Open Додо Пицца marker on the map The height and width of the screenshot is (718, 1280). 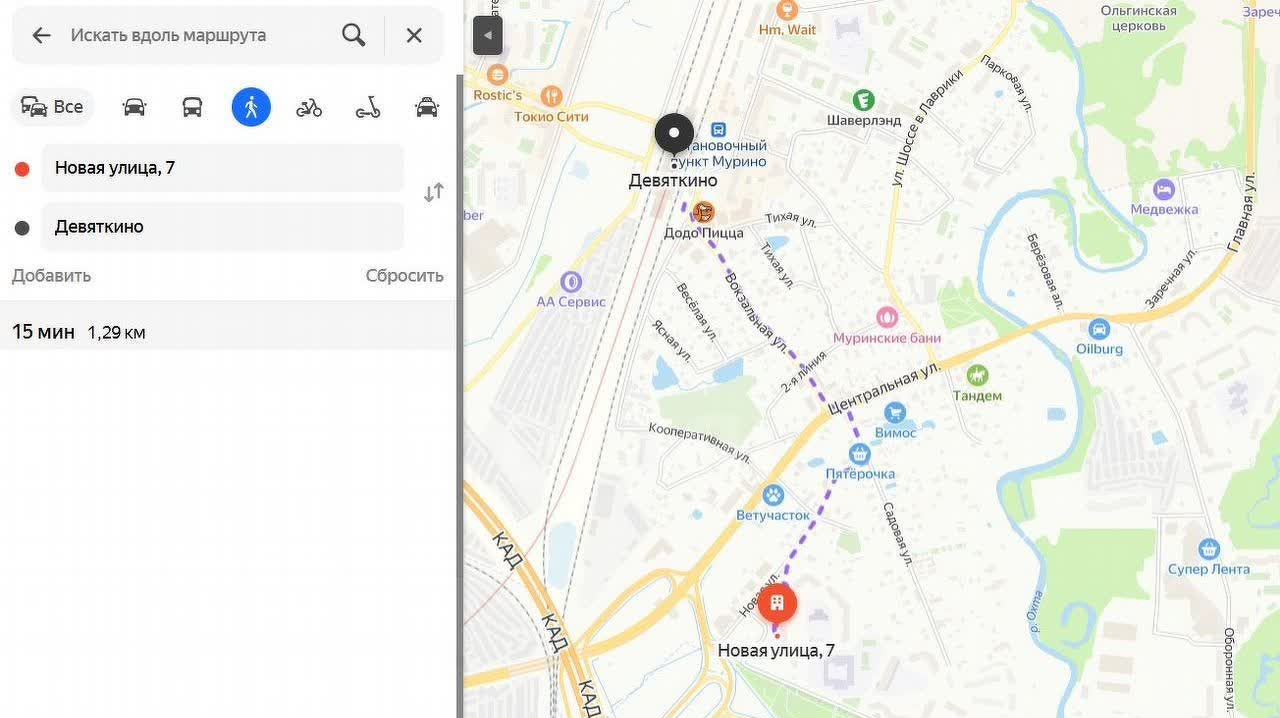tap(704, 212)
